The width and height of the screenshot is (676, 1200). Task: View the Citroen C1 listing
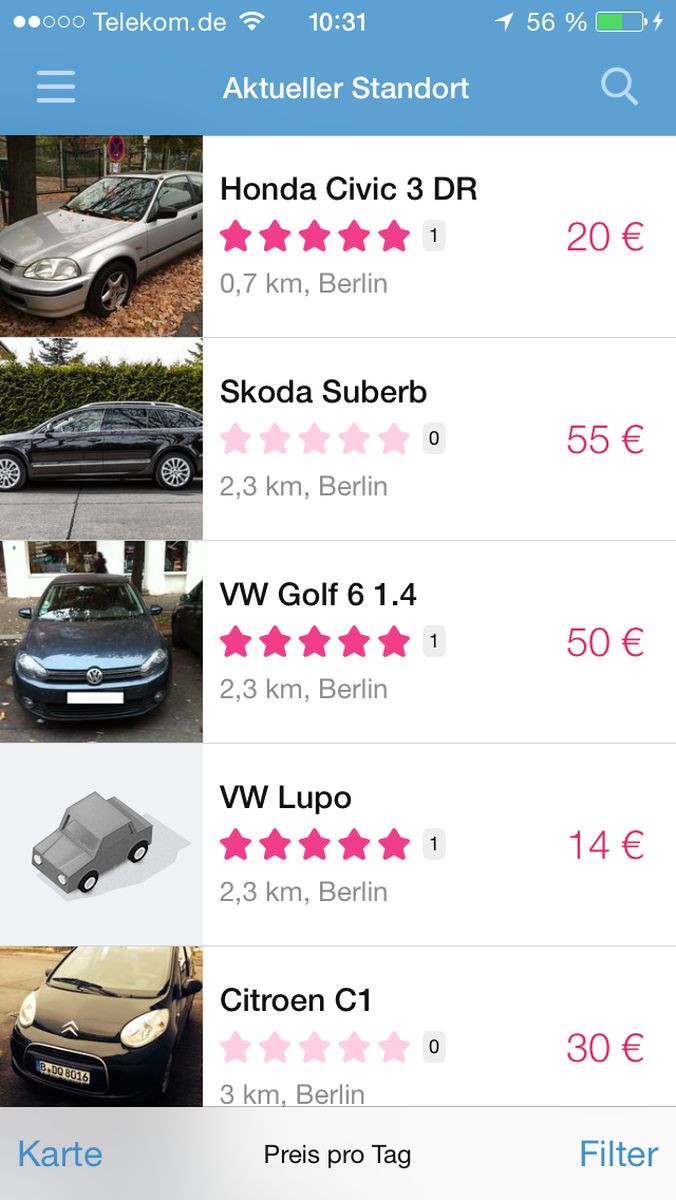(x=338, y=1027)
